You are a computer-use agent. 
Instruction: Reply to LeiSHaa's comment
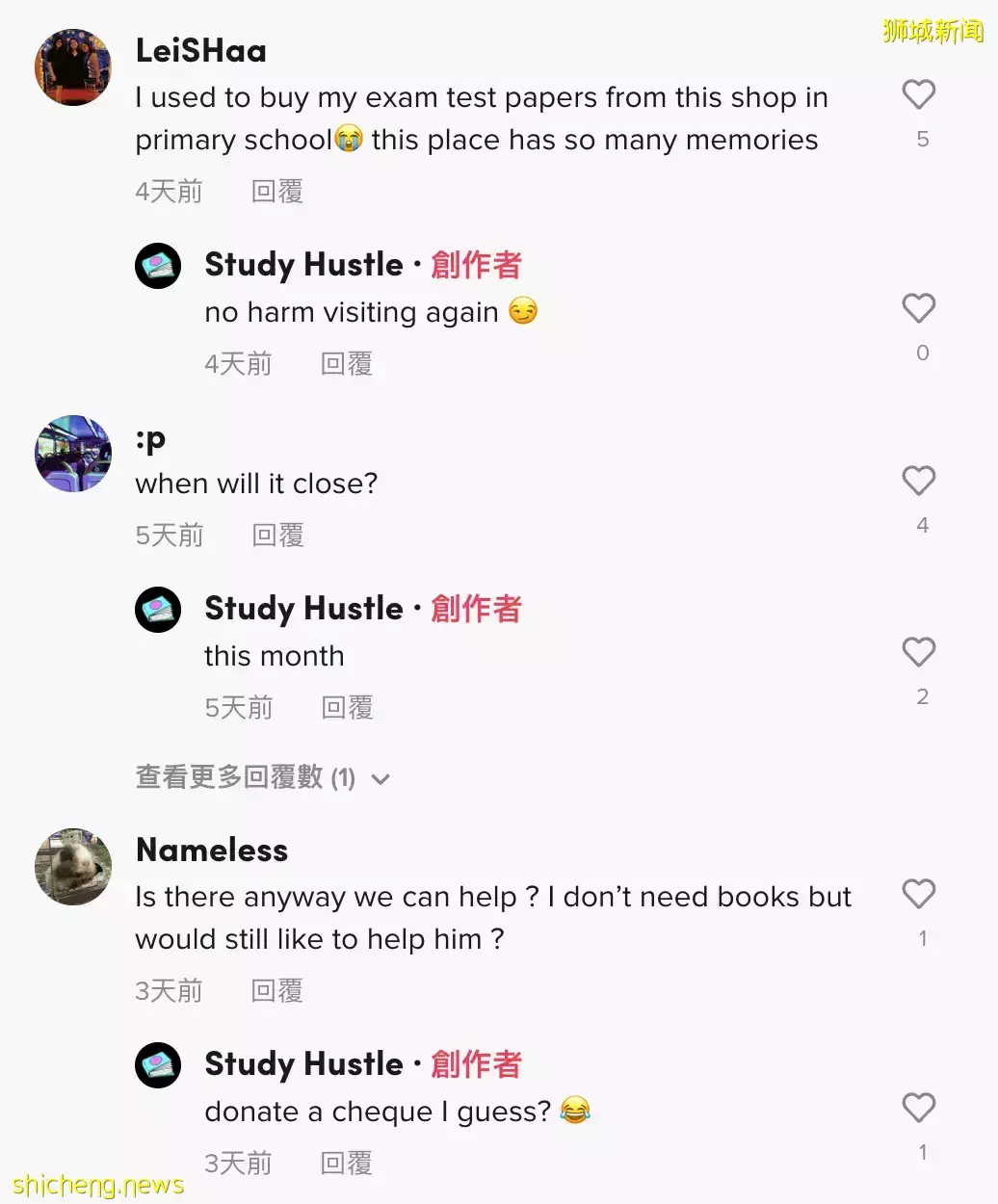point(276,192)
